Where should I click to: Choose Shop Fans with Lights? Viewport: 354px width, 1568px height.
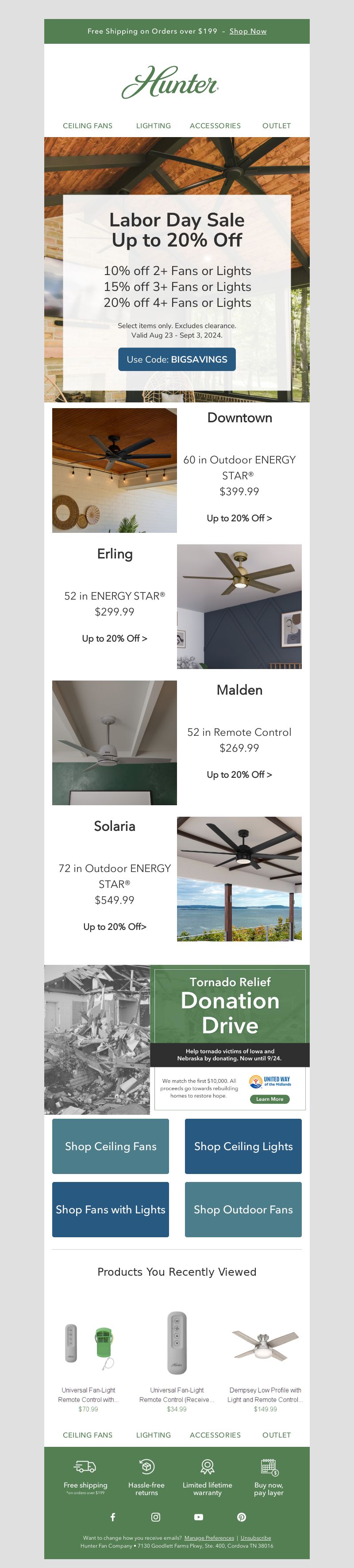point(110,1209)
